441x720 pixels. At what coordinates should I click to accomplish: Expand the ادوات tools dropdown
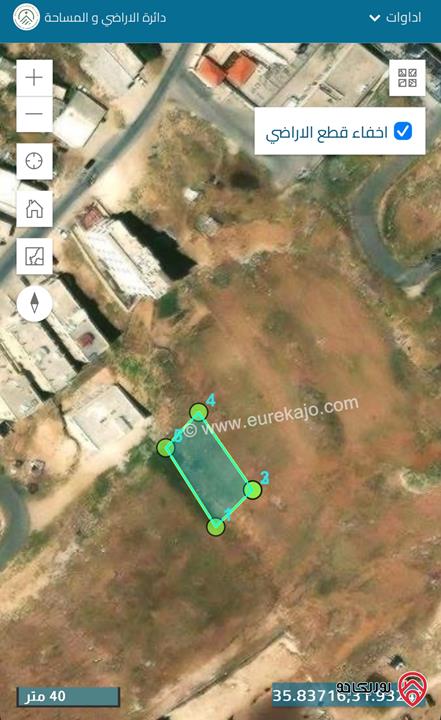coord(395,18)
